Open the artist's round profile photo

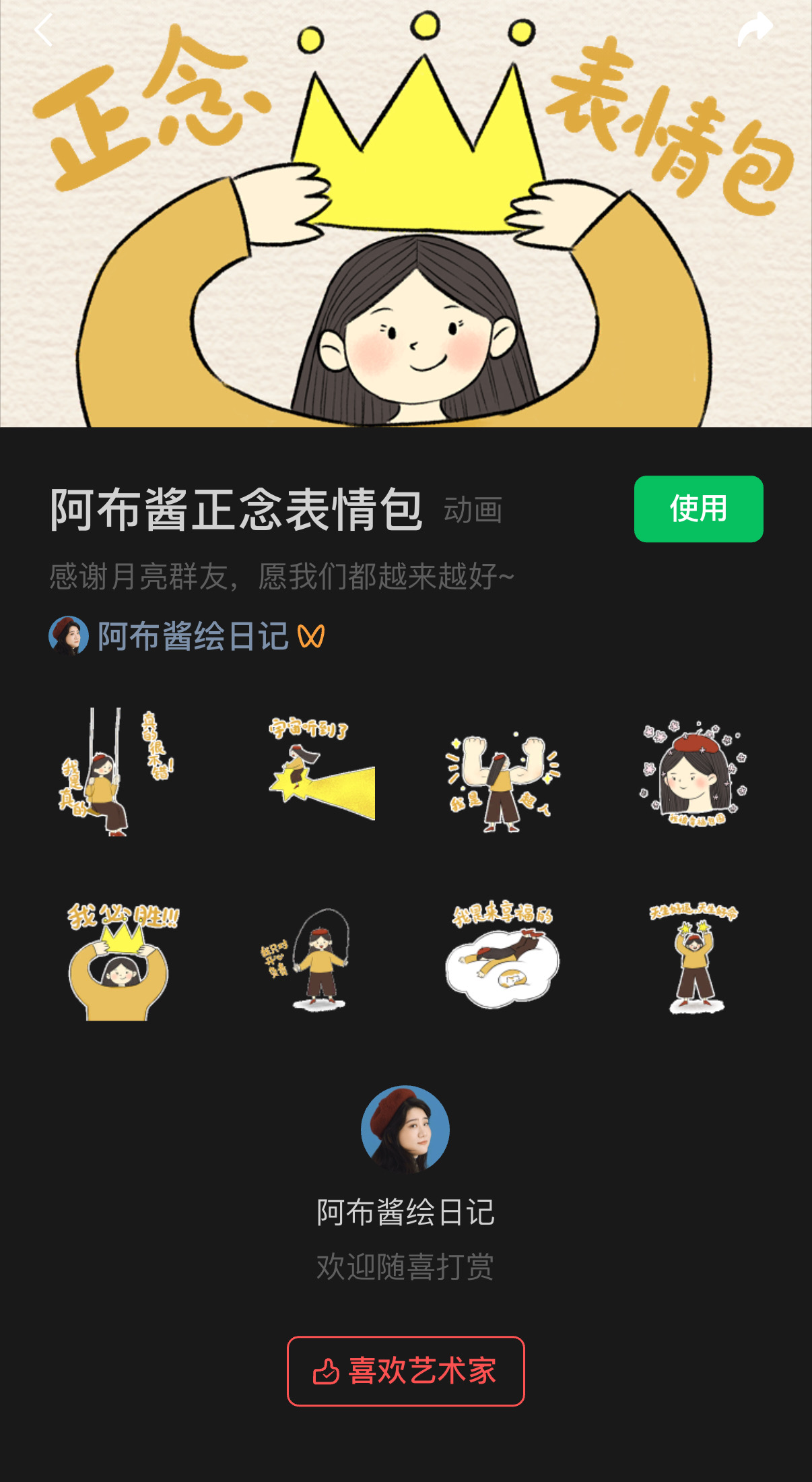[x=405, y=1129]
